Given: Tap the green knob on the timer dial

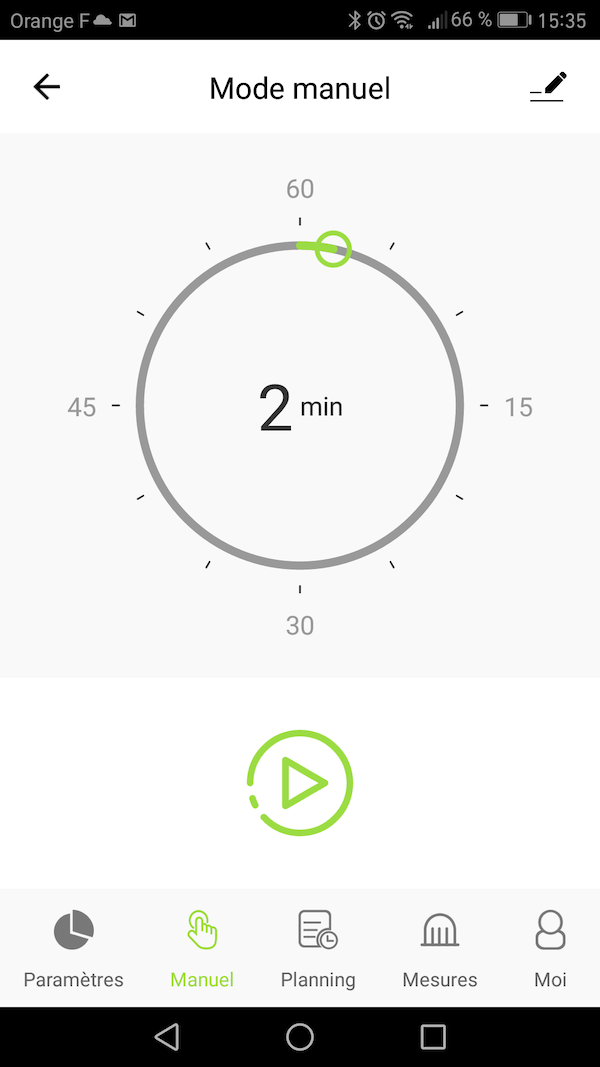Looking at the screenshot, I should pyautogui.click(x=333, y=249).
